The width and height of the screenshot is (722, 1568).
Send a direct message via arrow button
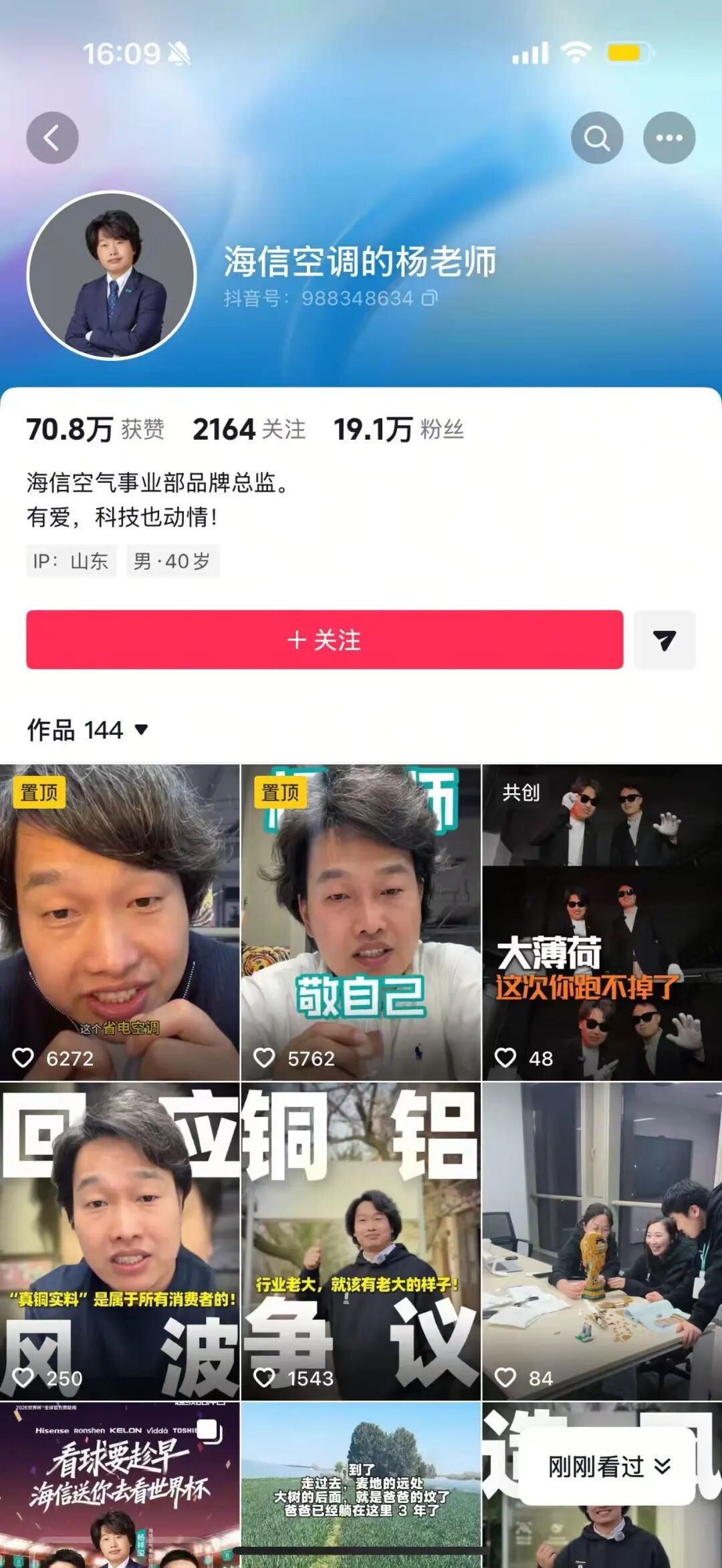pos(665,640)
